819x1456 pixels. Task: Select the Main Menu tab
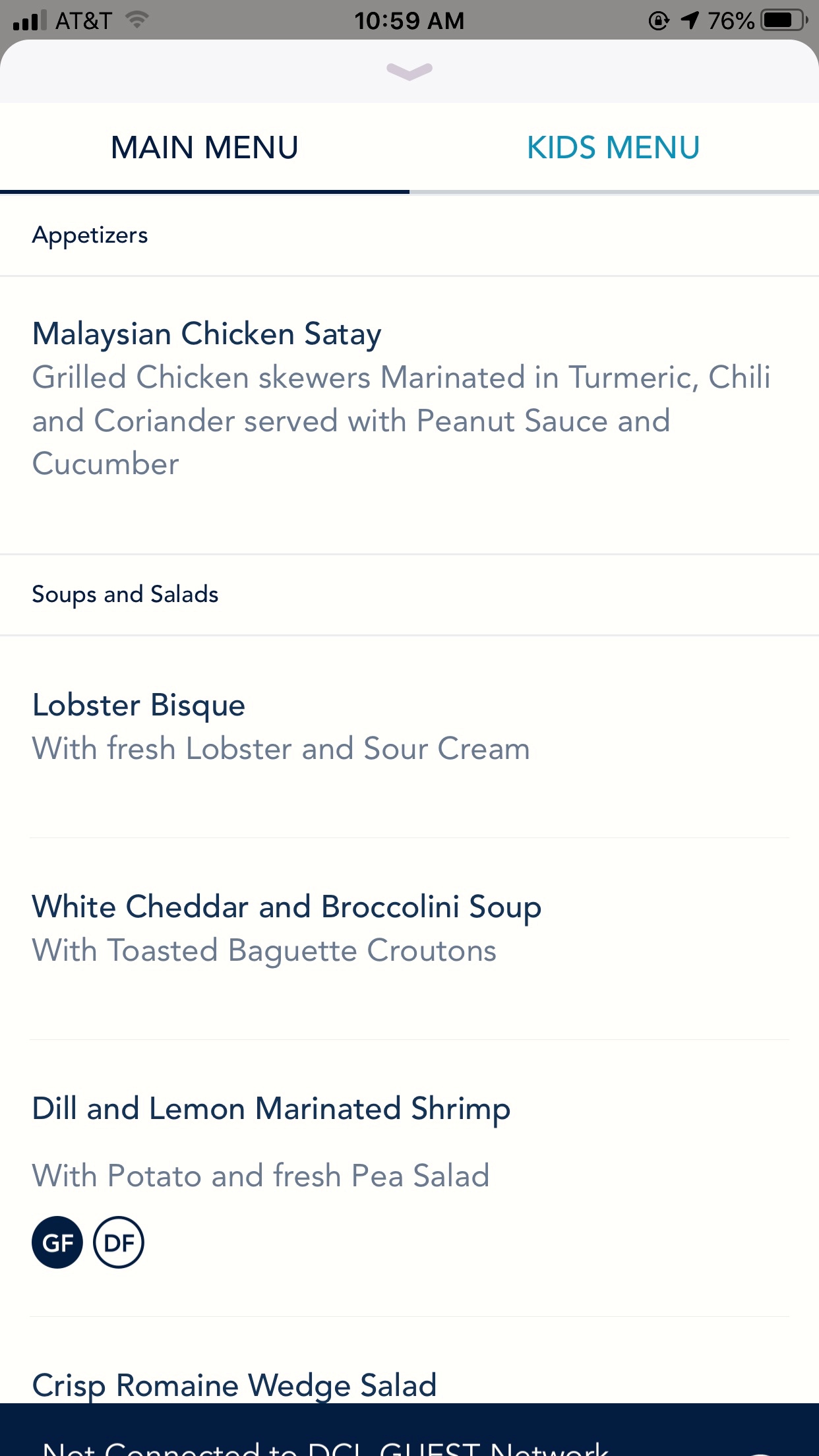click(x=204, y=148)
